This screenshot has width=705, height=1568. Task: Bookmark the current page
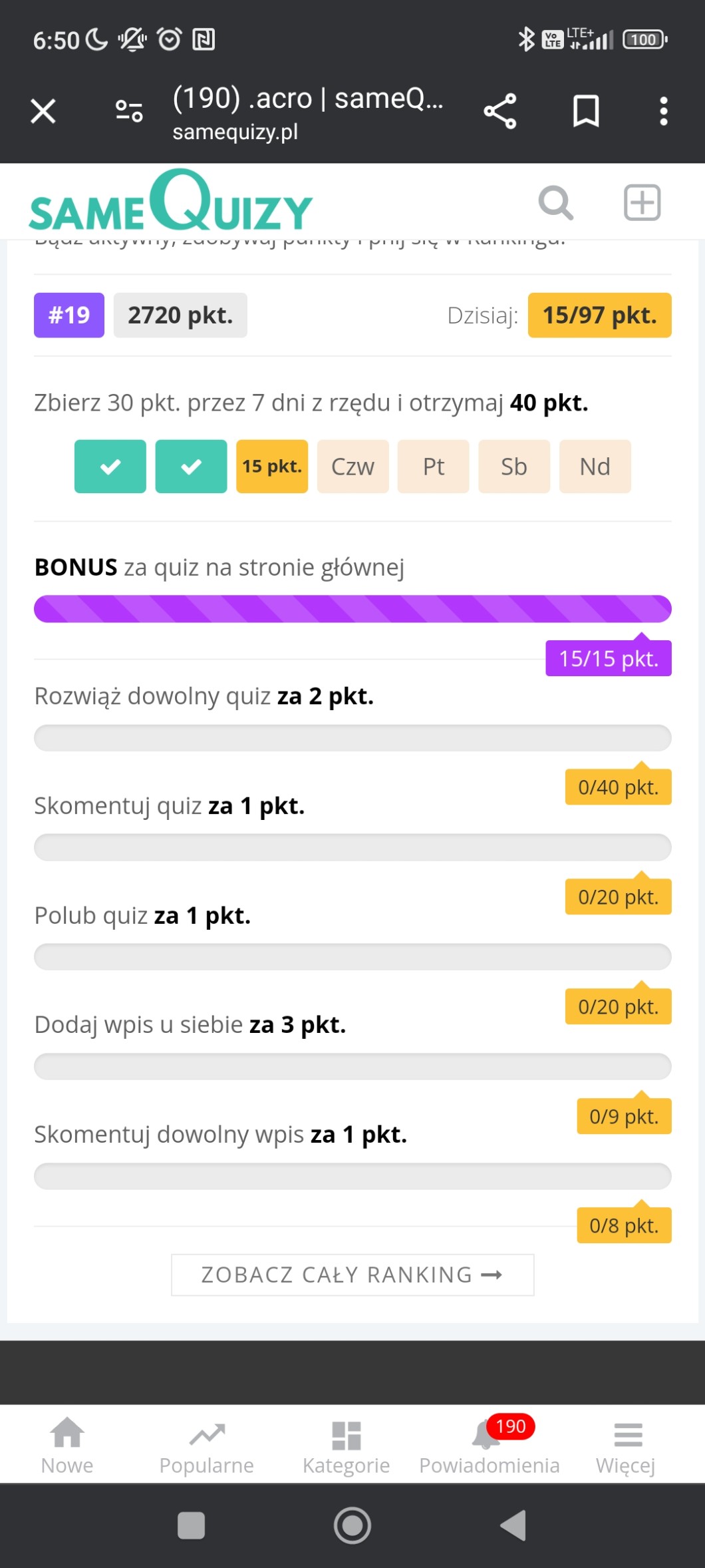click(586, 111)
